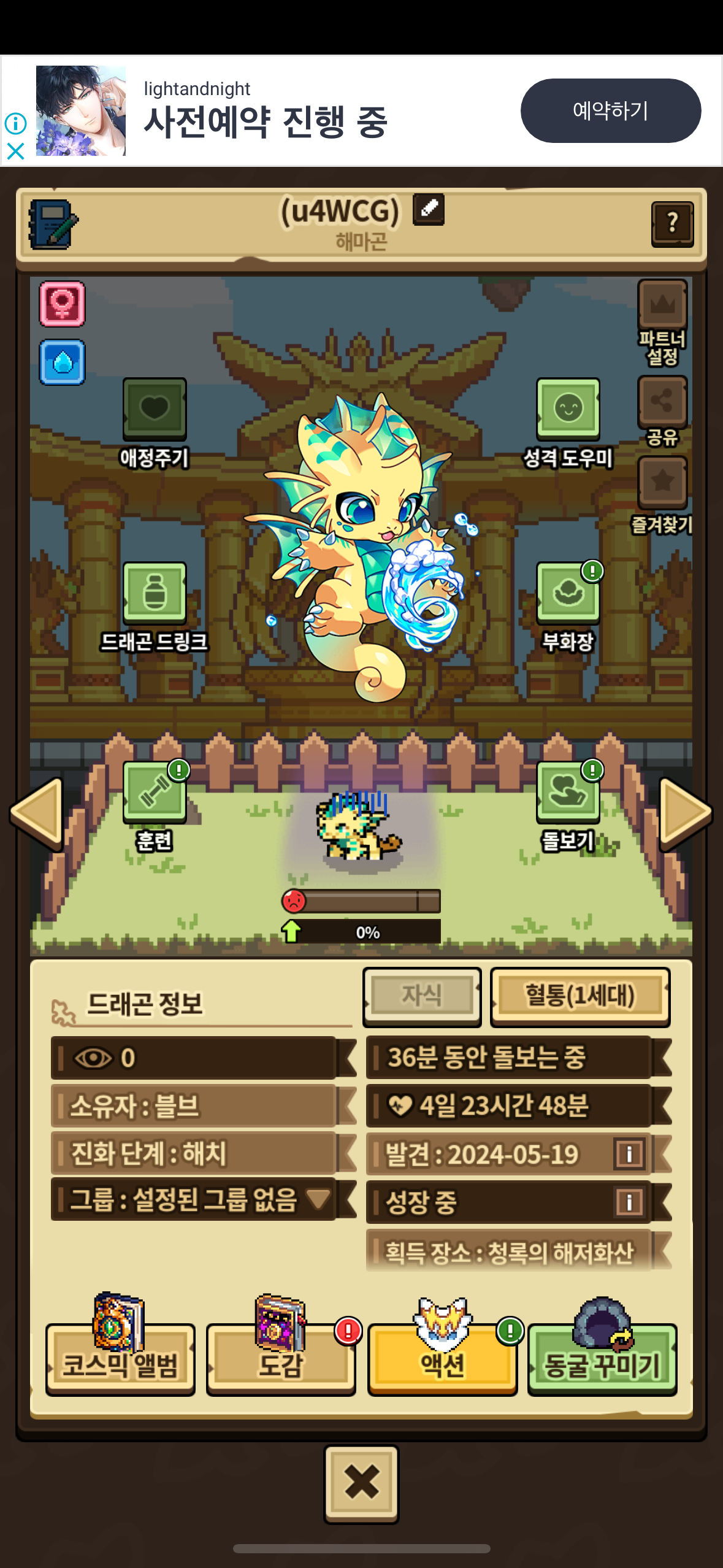Go to next dragon with right arrow
723x1568 pixels.
(x=684, y=813)
